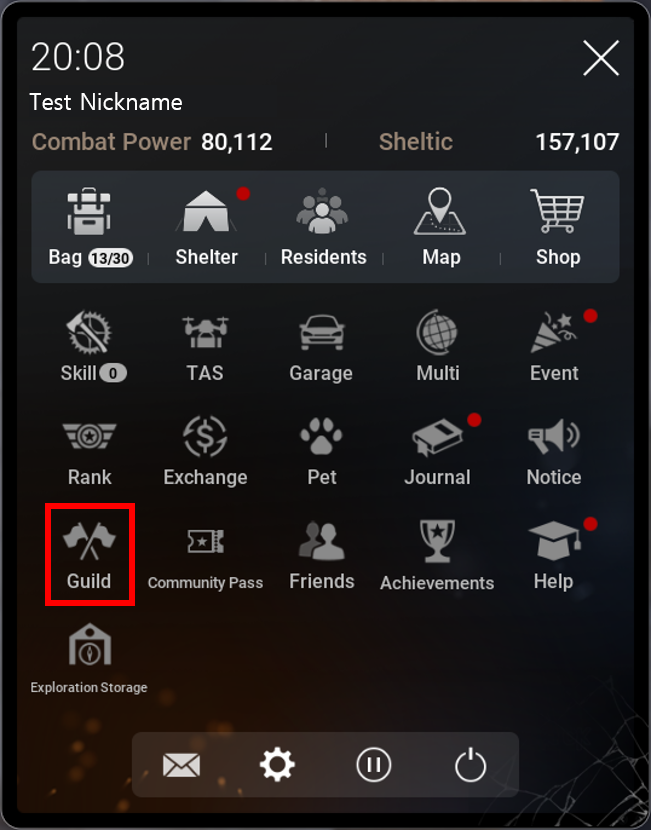This screenshot has width=651, height=830.
Task: Enter the Garage
Action: (x=321, y=346)
